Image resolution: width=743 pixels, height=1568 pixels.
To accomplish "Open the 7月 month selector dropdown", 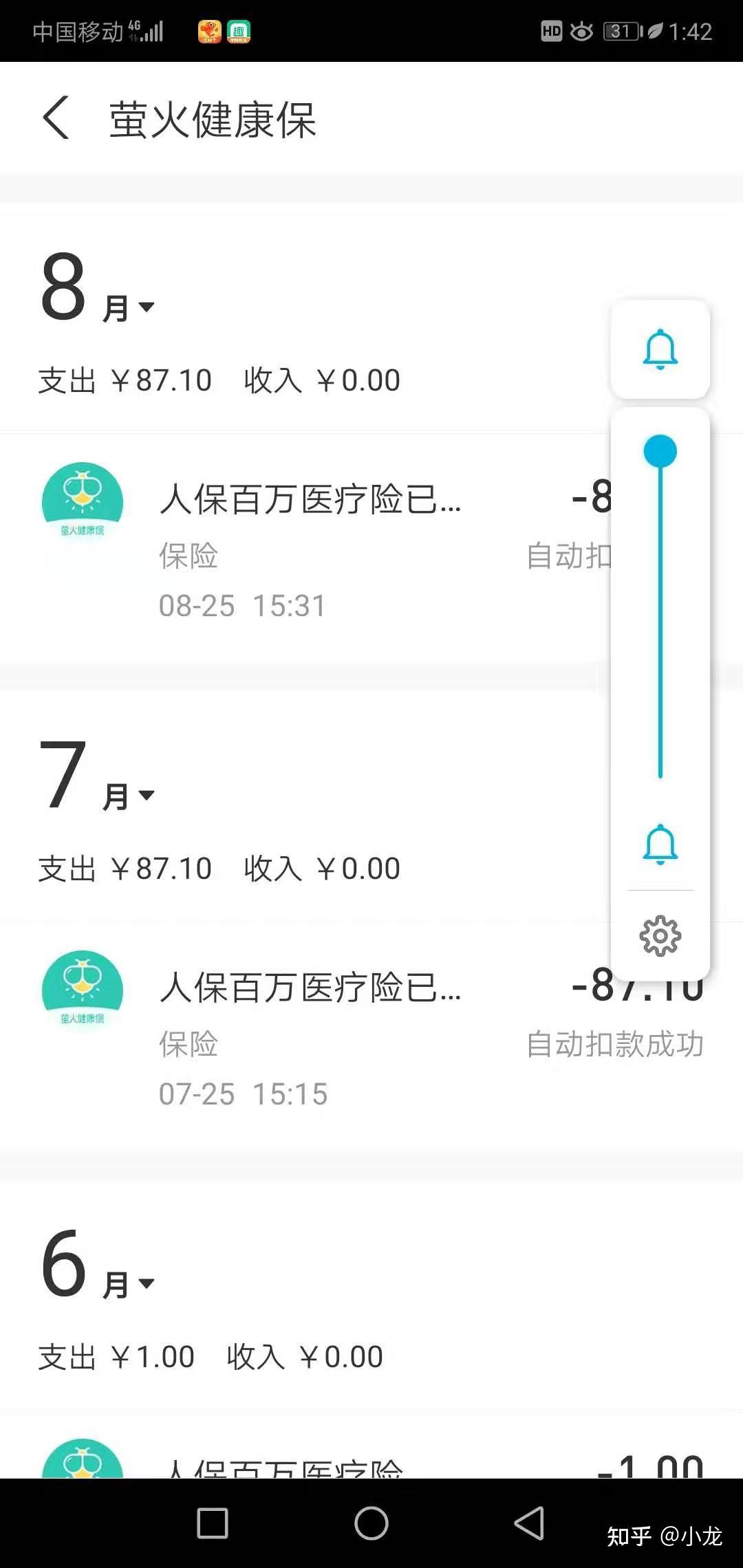I will click(146, 794).
